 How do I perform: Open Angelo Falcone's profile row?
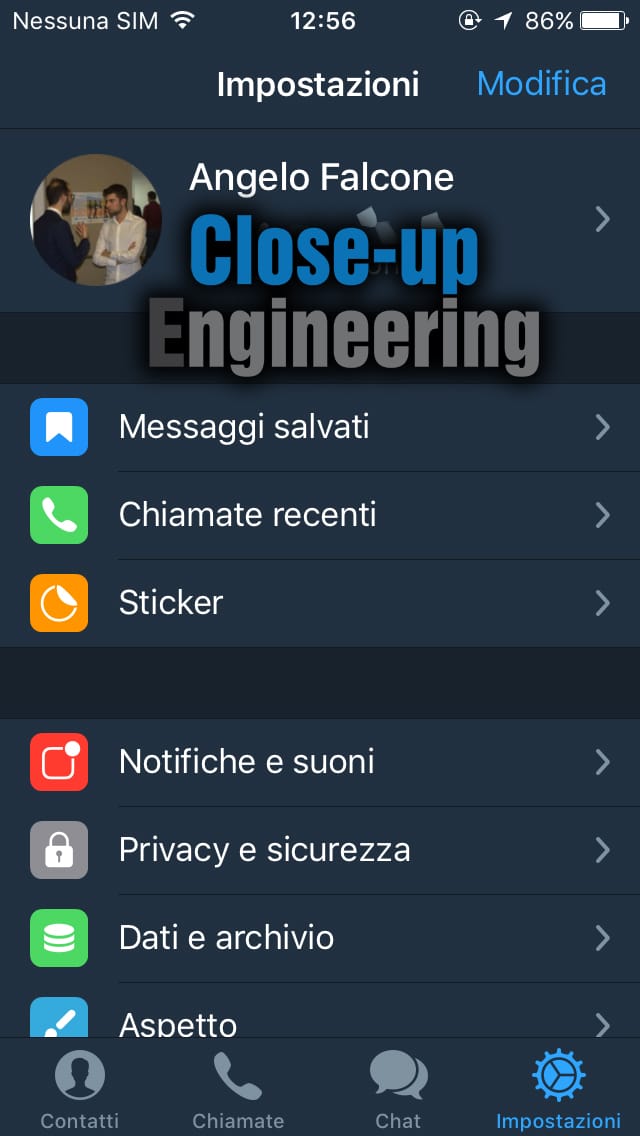pyautogui.click(x=320, y=219)
